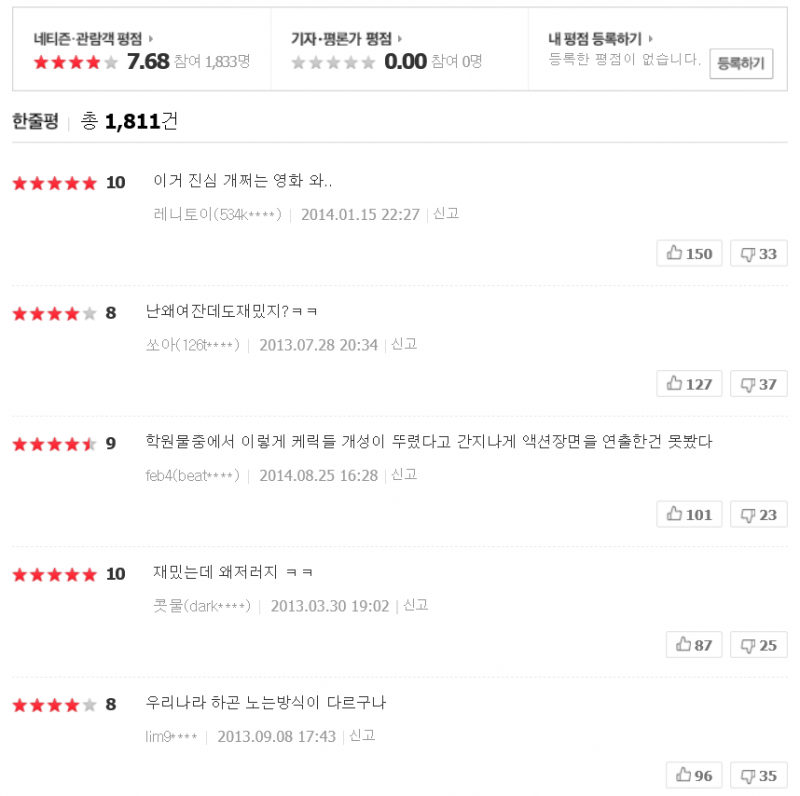Dislike 콧물's review with 25 dislikes

click(758, 645)
